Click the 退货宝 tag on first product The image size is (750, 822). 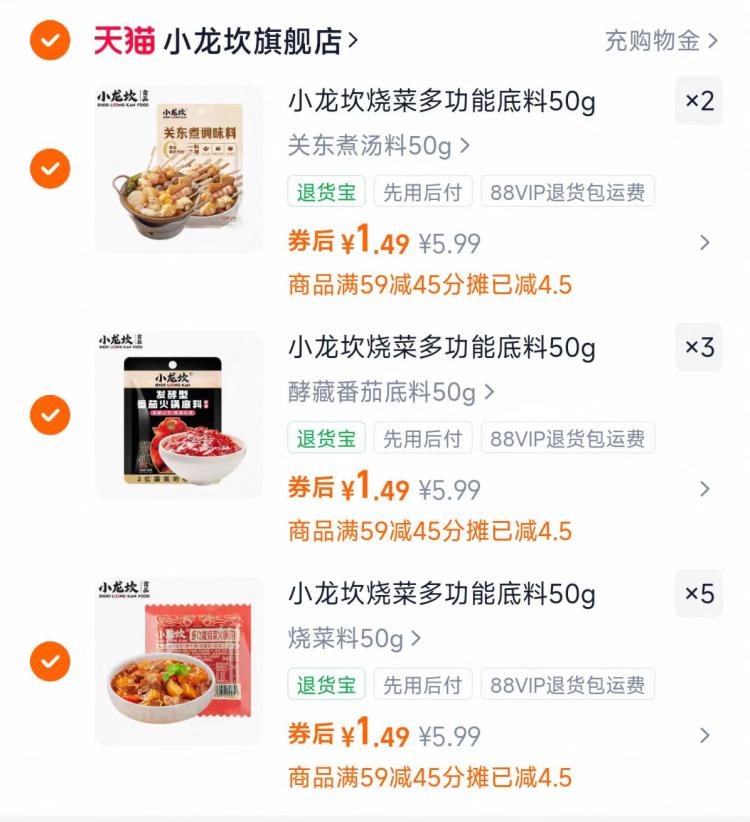pos(326,191)
